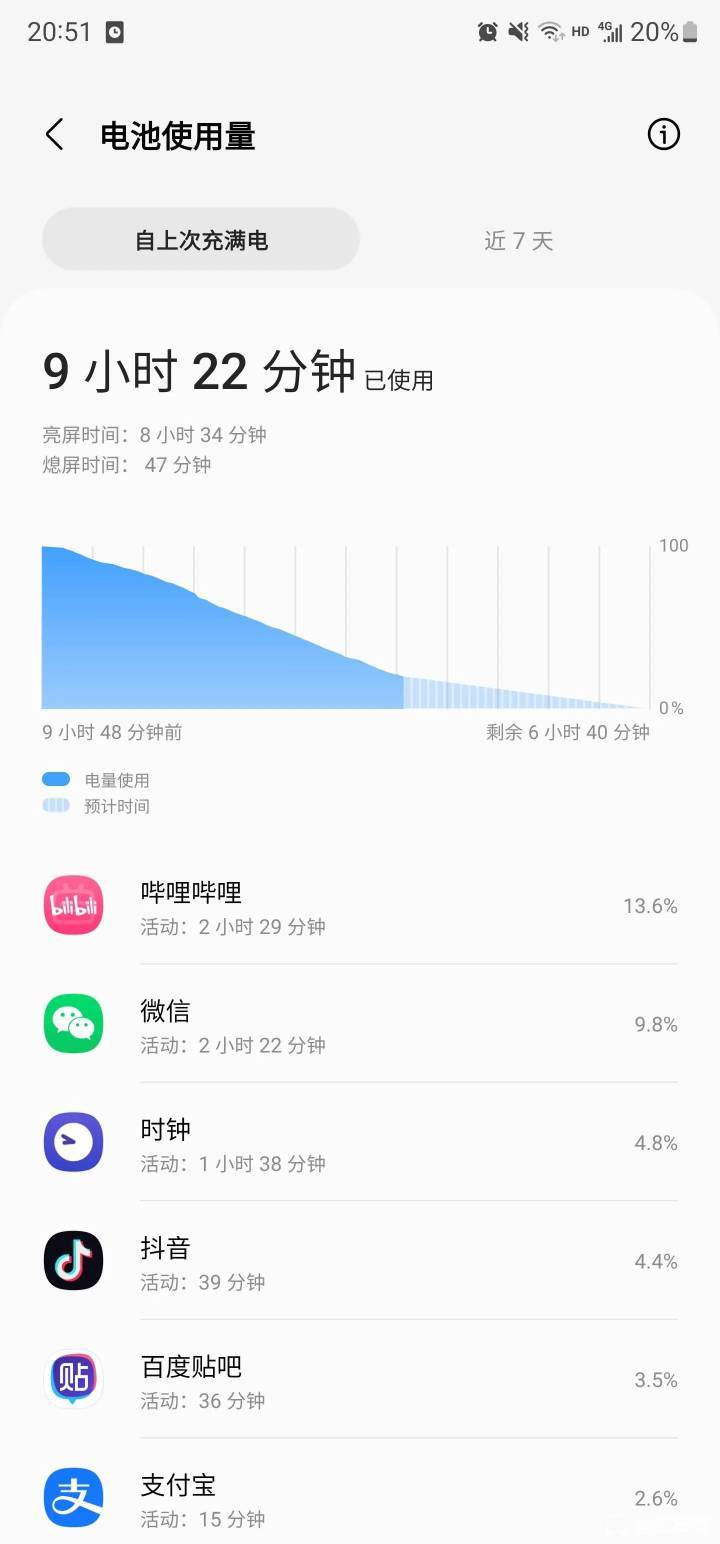720x1544 pixels.
Task: Tap the 百度贴吧 usage row
Action: click(x=360, y=1379)
